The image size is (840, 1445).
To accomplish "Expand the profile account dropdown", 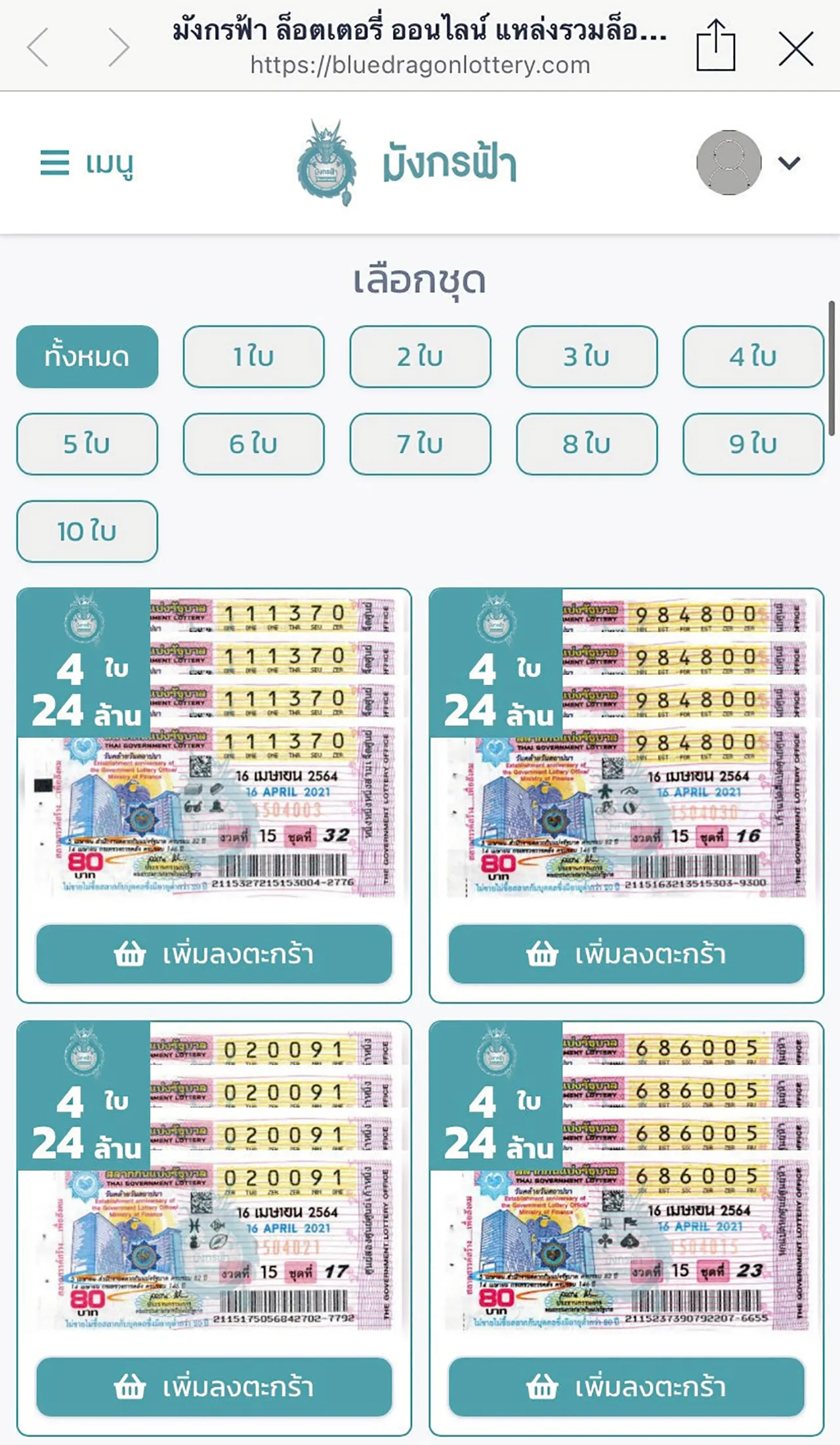I will click(789, 163).
